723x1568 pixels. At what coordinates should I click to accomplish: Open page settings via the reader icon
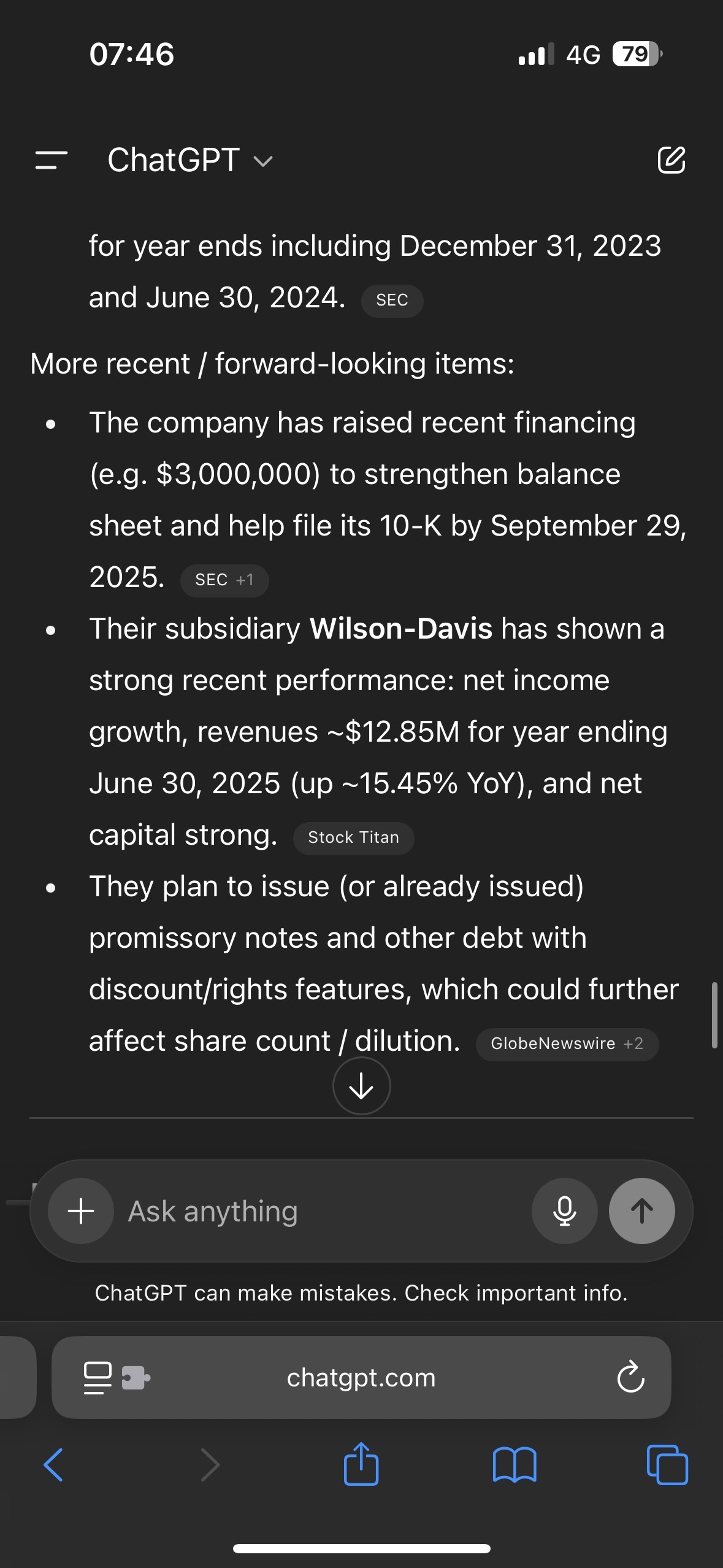pos(98,1377)
